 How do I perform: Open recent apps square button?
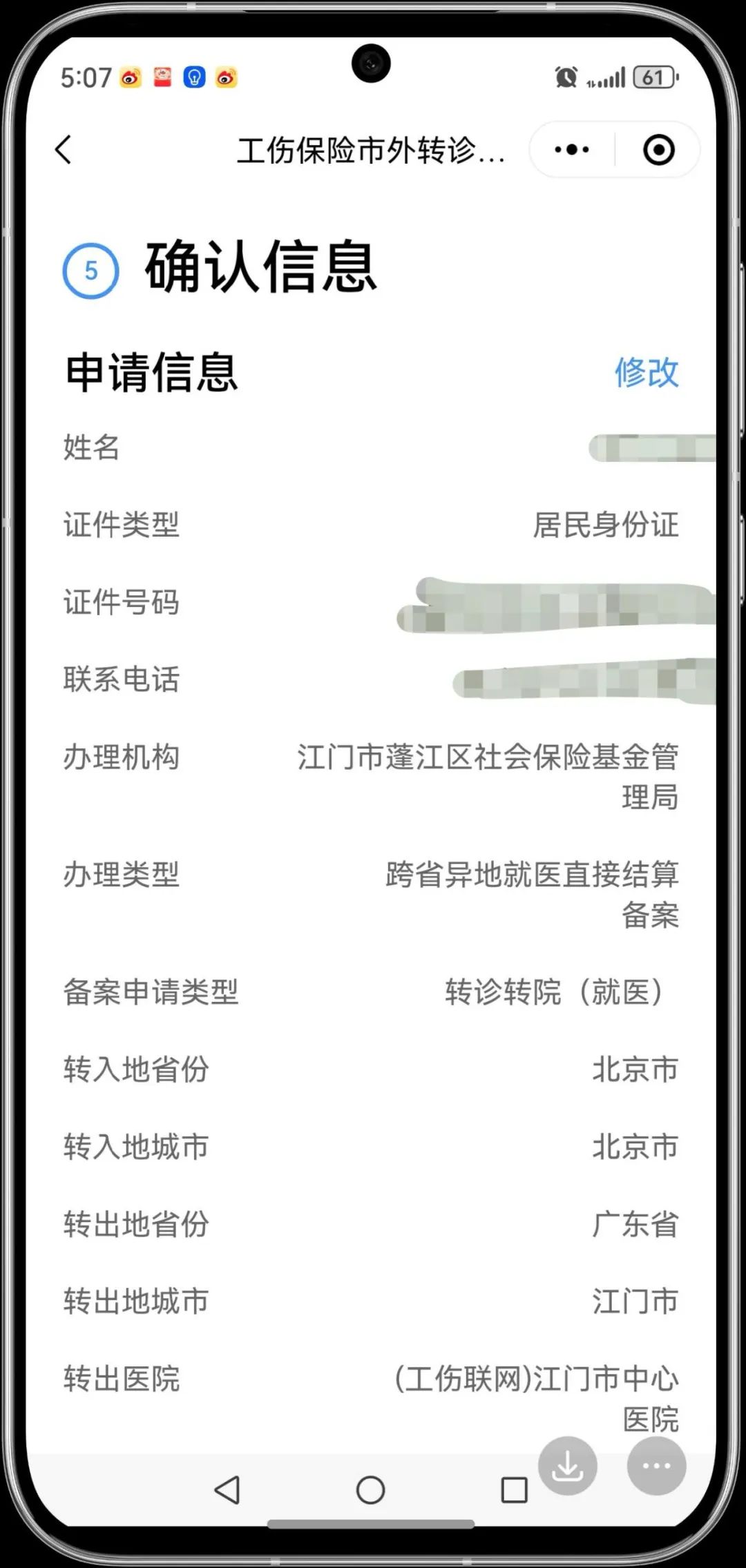click(514, 1490)
